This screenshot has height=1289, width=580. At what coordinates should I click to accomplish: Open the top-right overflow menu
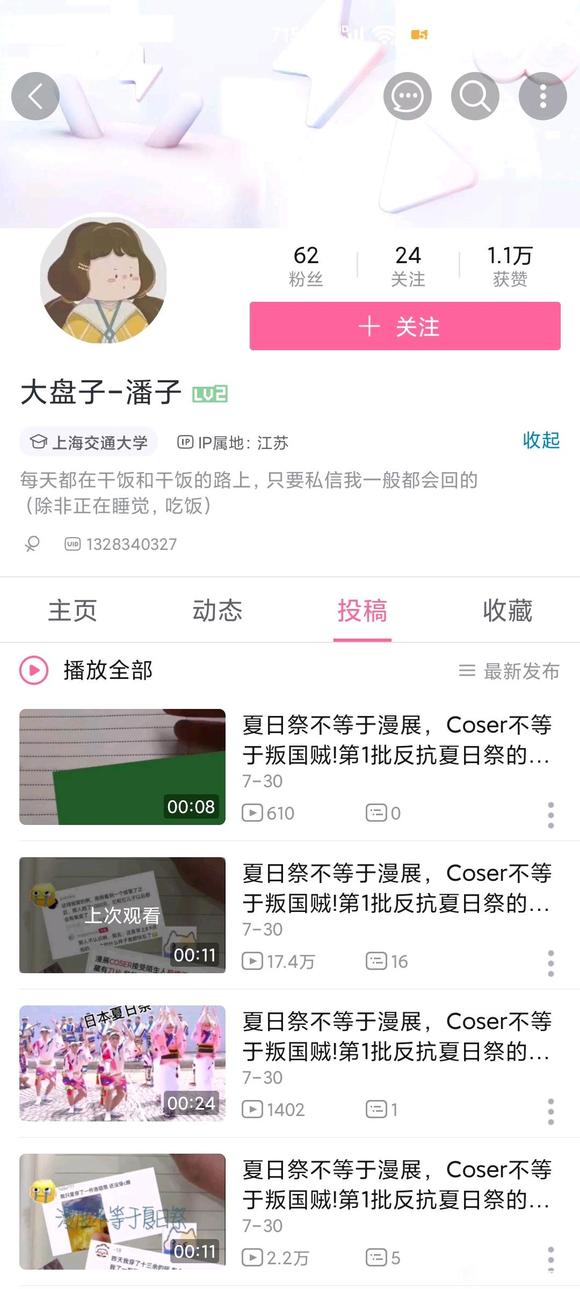(543, 97)
